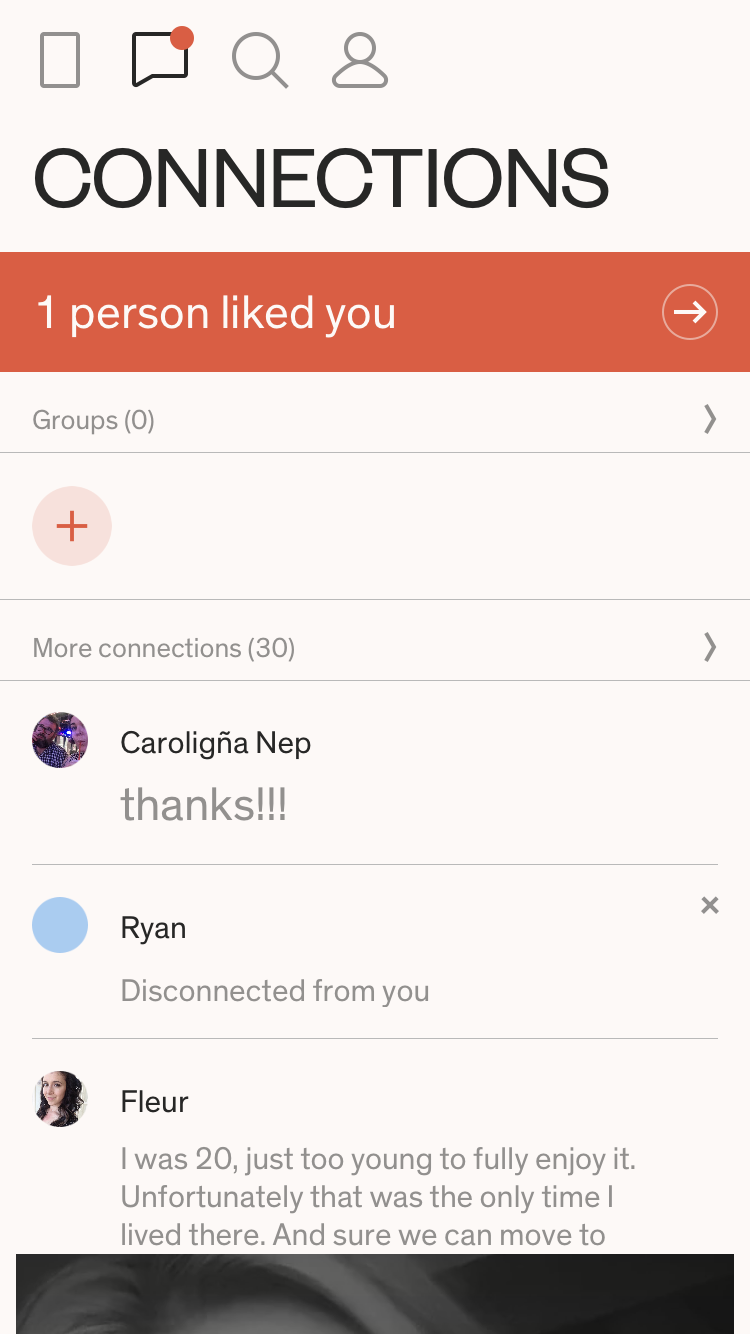Create a new group with plus button
The width and height of the screenshot is (750, 1334).
click(x=72, y=526)
